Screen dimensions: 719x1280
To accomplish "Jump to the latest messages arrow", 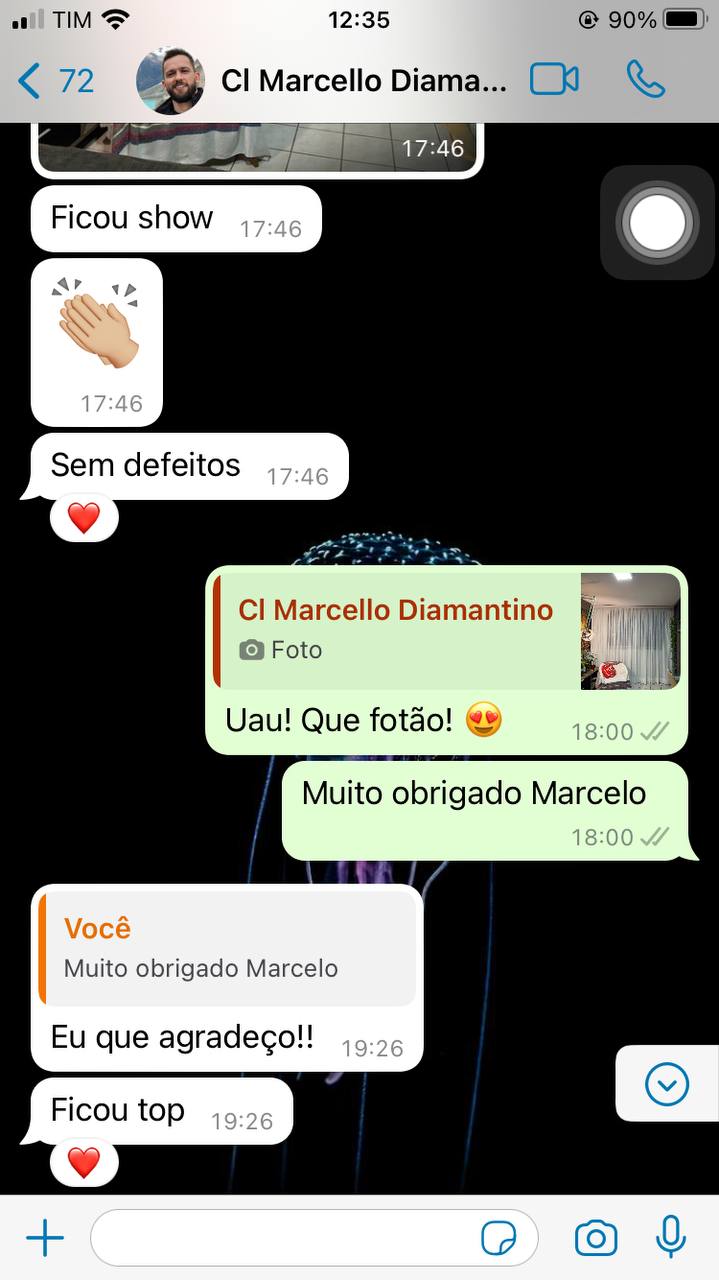I will tap(666, 1084).
